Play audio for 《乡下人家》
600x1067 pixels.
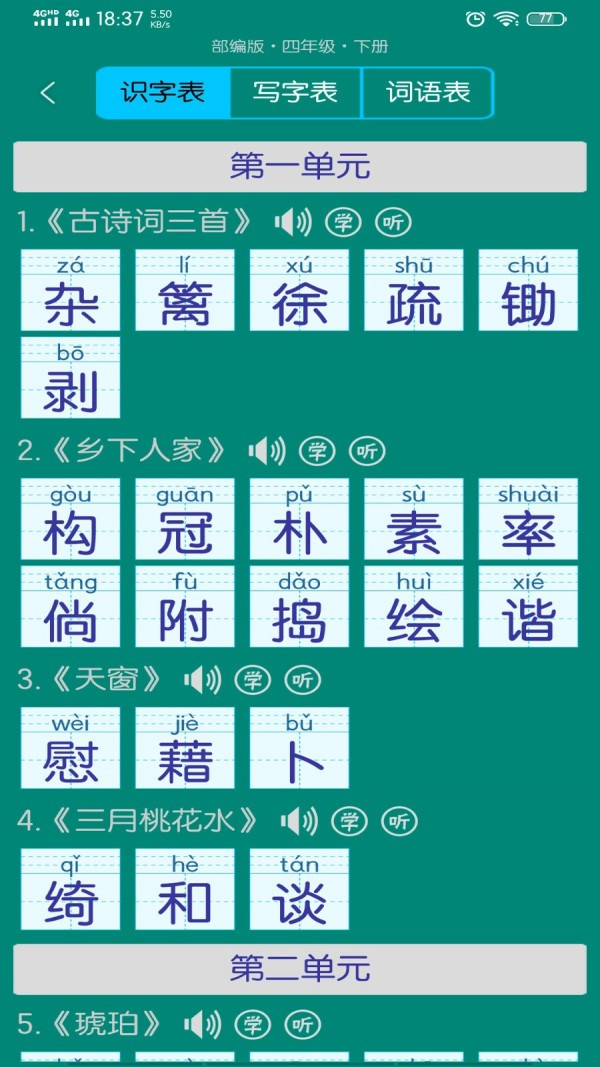point(267,451)
